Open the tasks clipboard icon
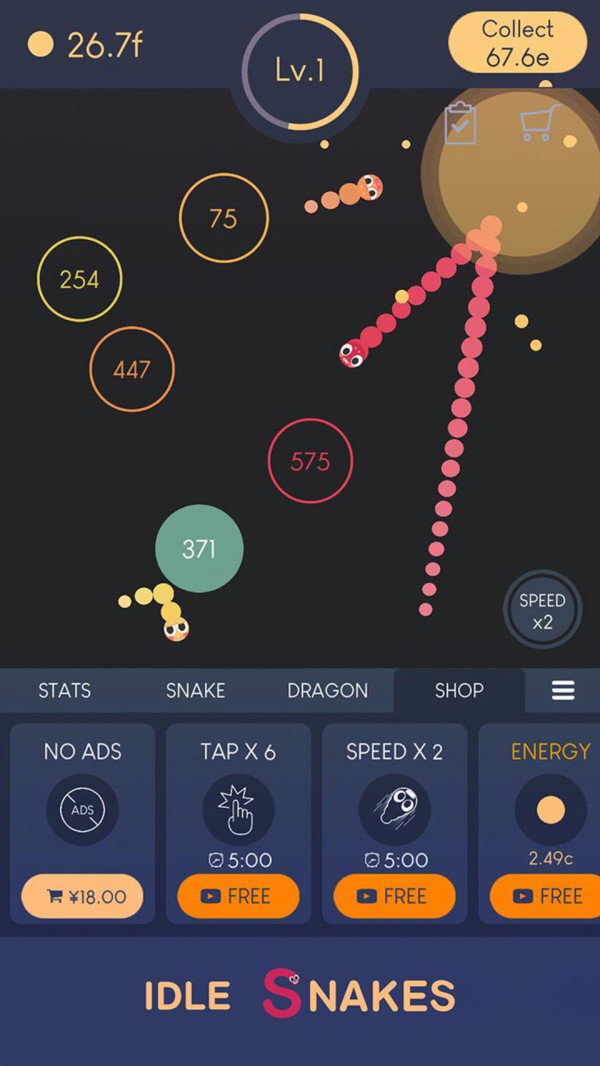 (460, 123)
